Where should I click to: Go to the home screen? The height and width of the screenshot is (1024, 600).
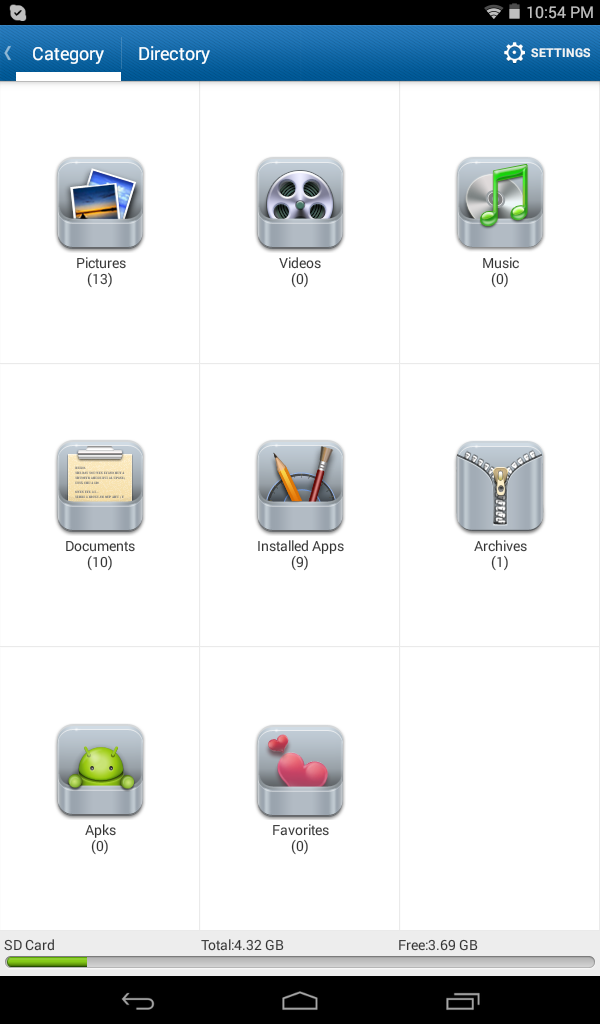pos(300,1000)
